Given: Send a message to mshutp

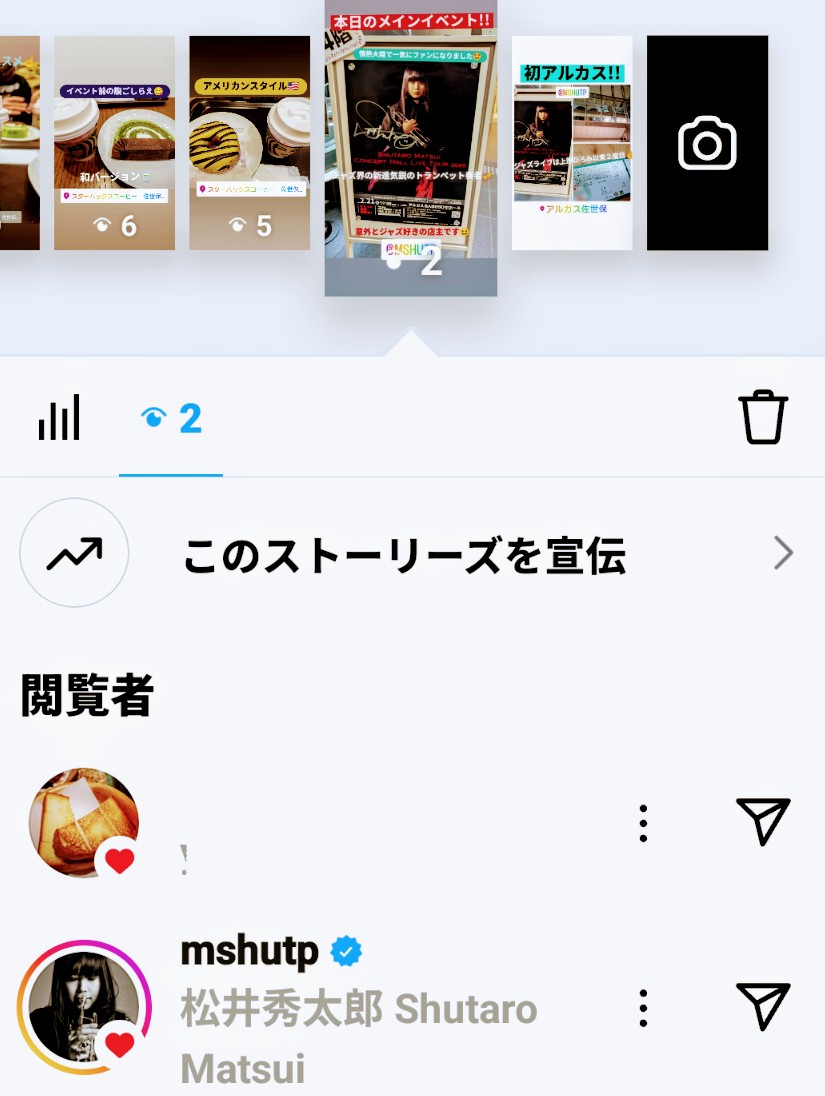Looking at the screenshot, I should pos(763,1005).
